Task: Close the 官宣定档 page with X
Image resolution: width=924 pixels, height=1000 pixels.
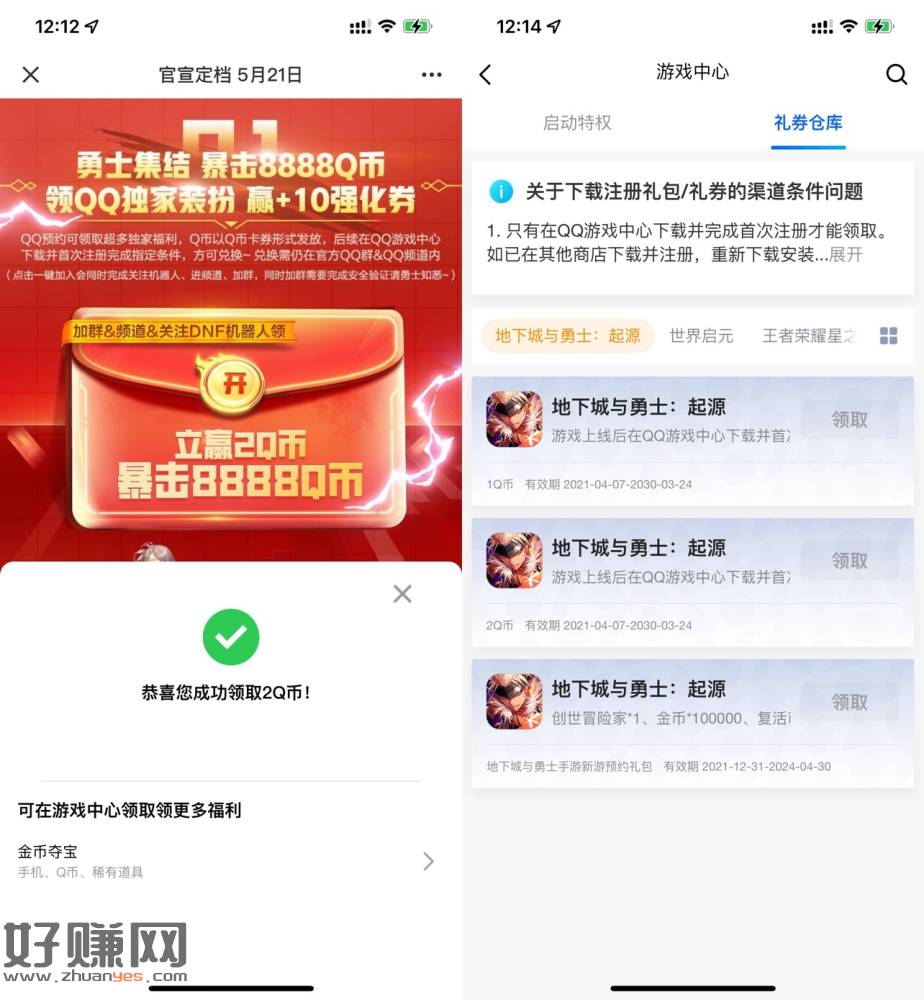Action: 31,75
